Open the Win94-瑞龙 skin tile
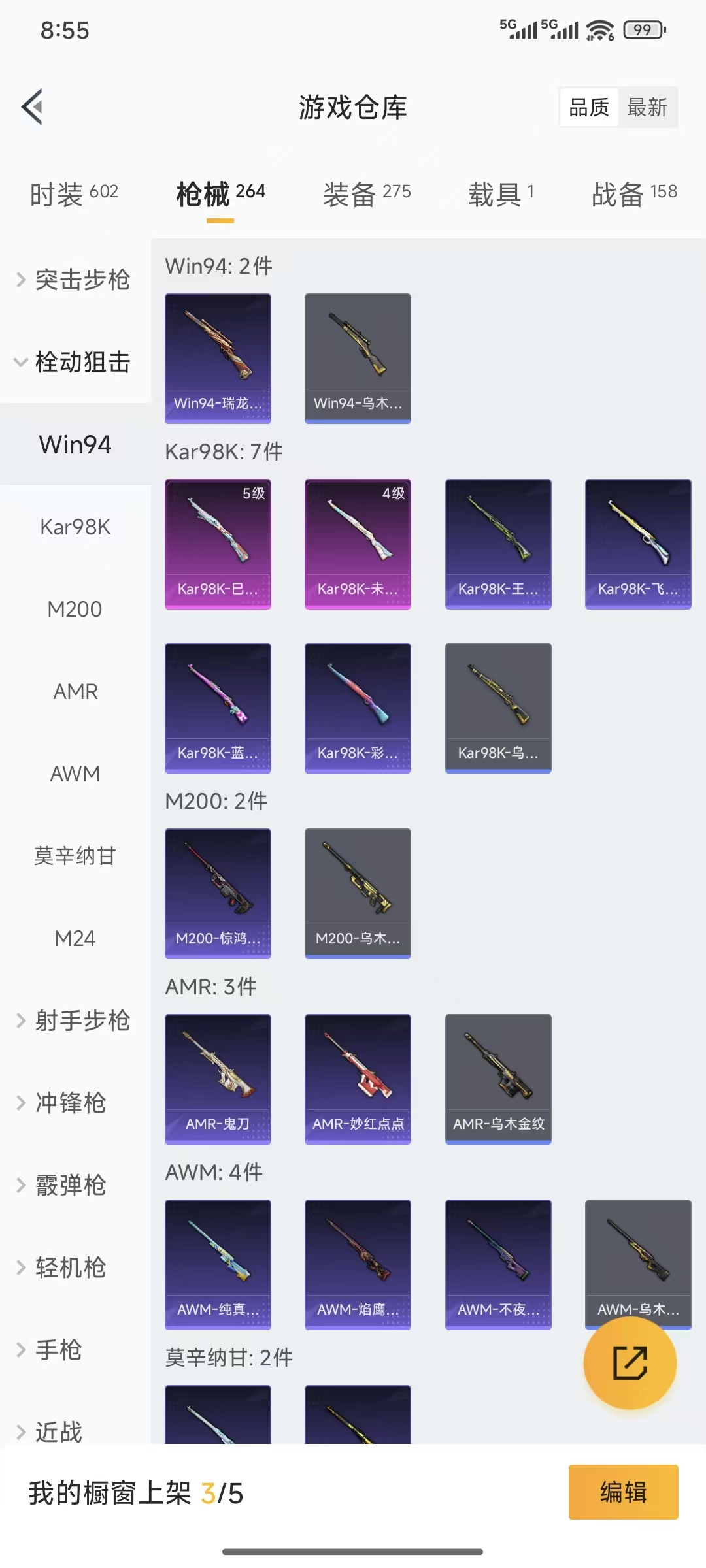 218,357
